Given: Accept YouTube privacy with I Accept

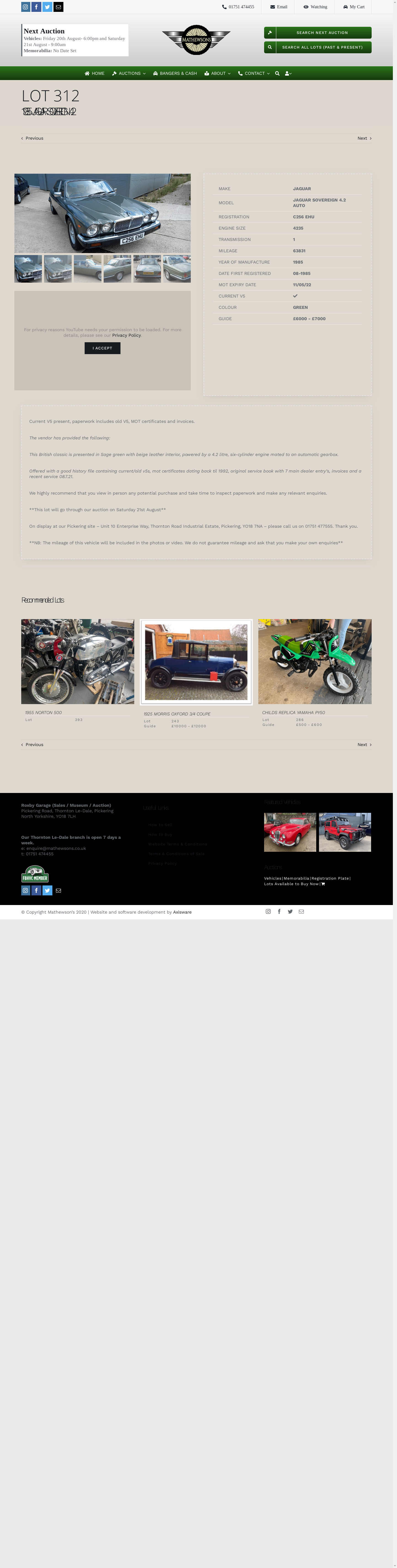Looking at the screenshot, I should (102, 348).
